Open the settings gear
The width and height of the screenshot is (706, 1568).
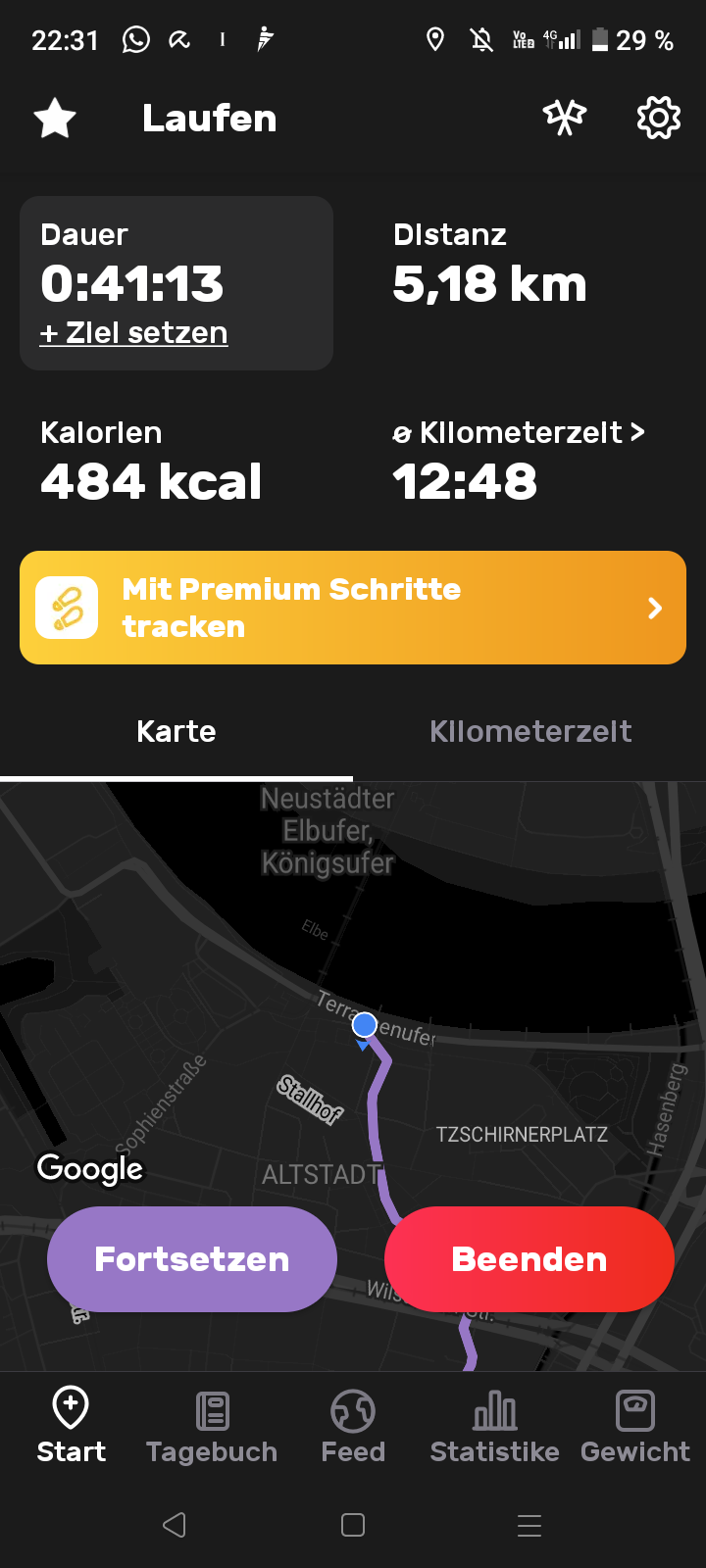coord(659,119)
